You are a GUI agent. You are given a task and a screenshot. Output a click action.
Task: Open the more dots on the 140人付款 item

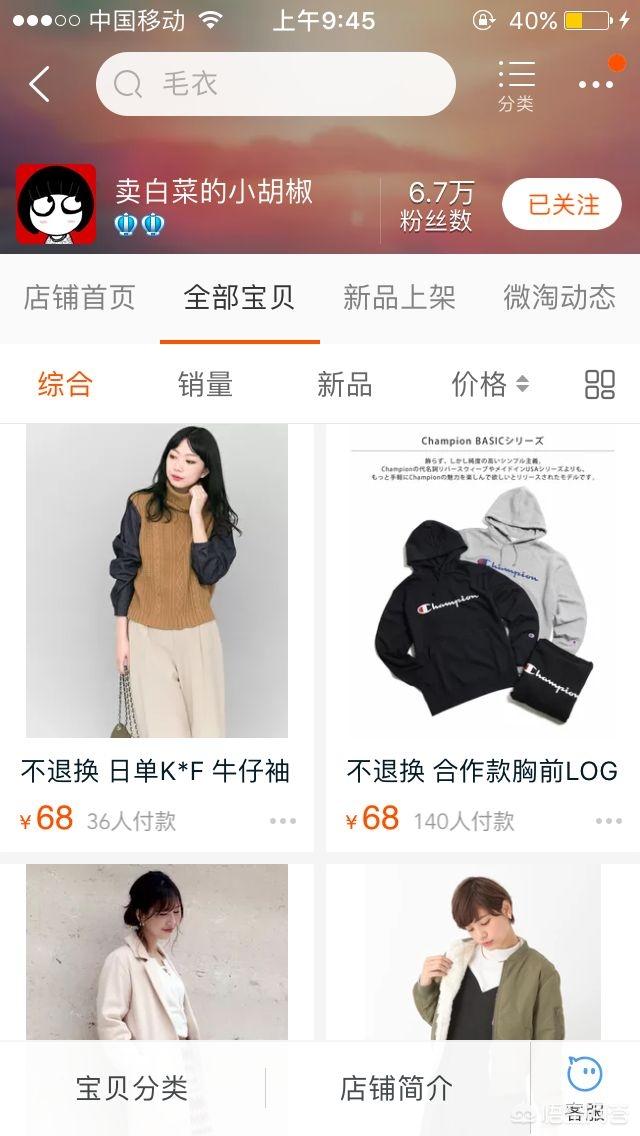609,821
